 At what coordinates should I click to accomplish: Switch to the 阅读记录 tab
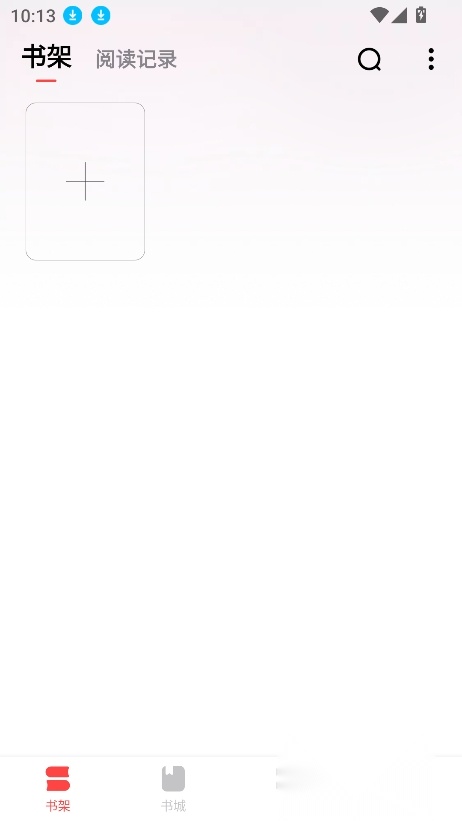coord(136,59)
